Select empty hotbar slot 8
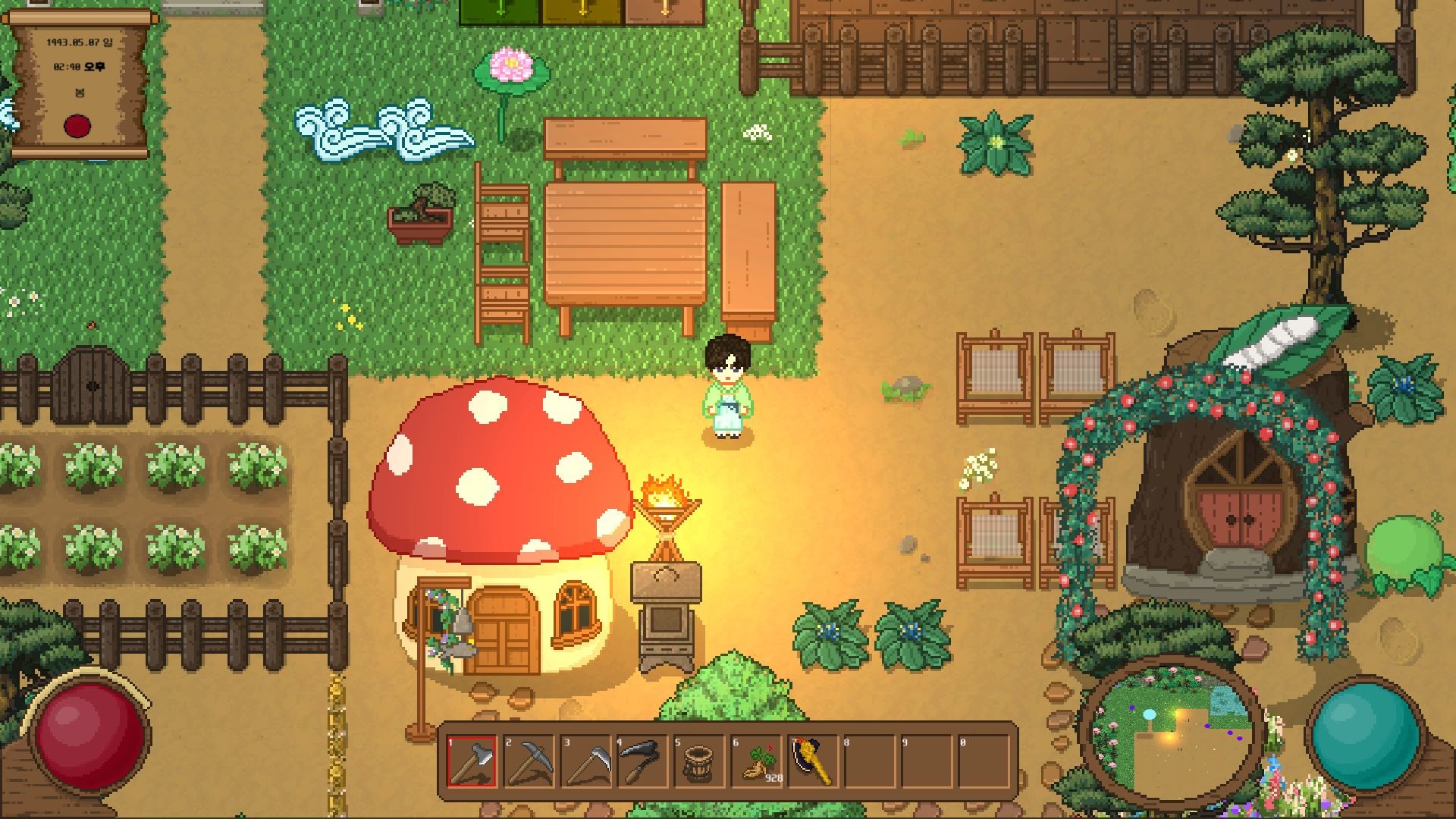 [869, 761]
